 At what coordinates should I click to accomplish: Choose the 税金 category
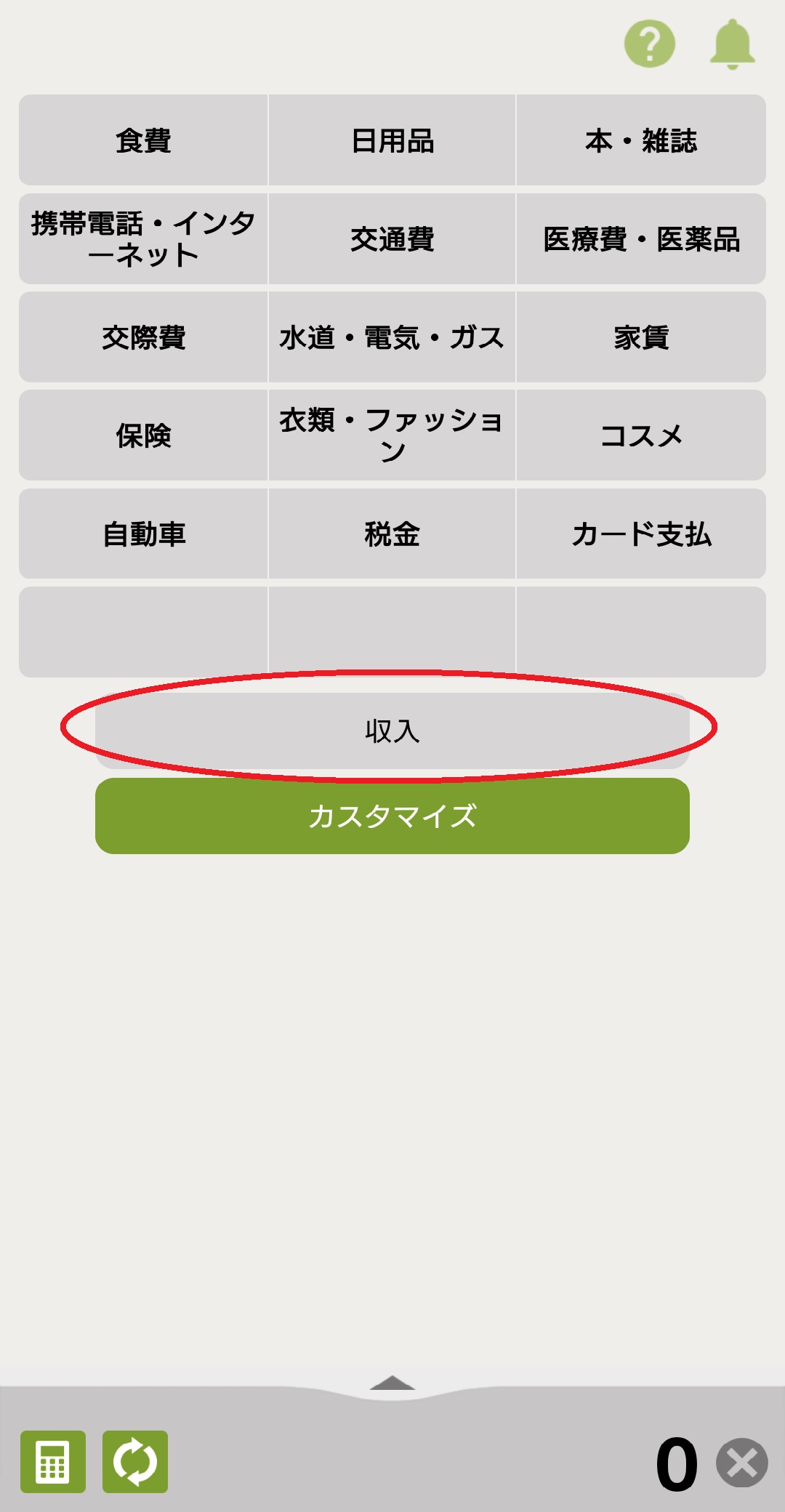(x=392, y=534)
